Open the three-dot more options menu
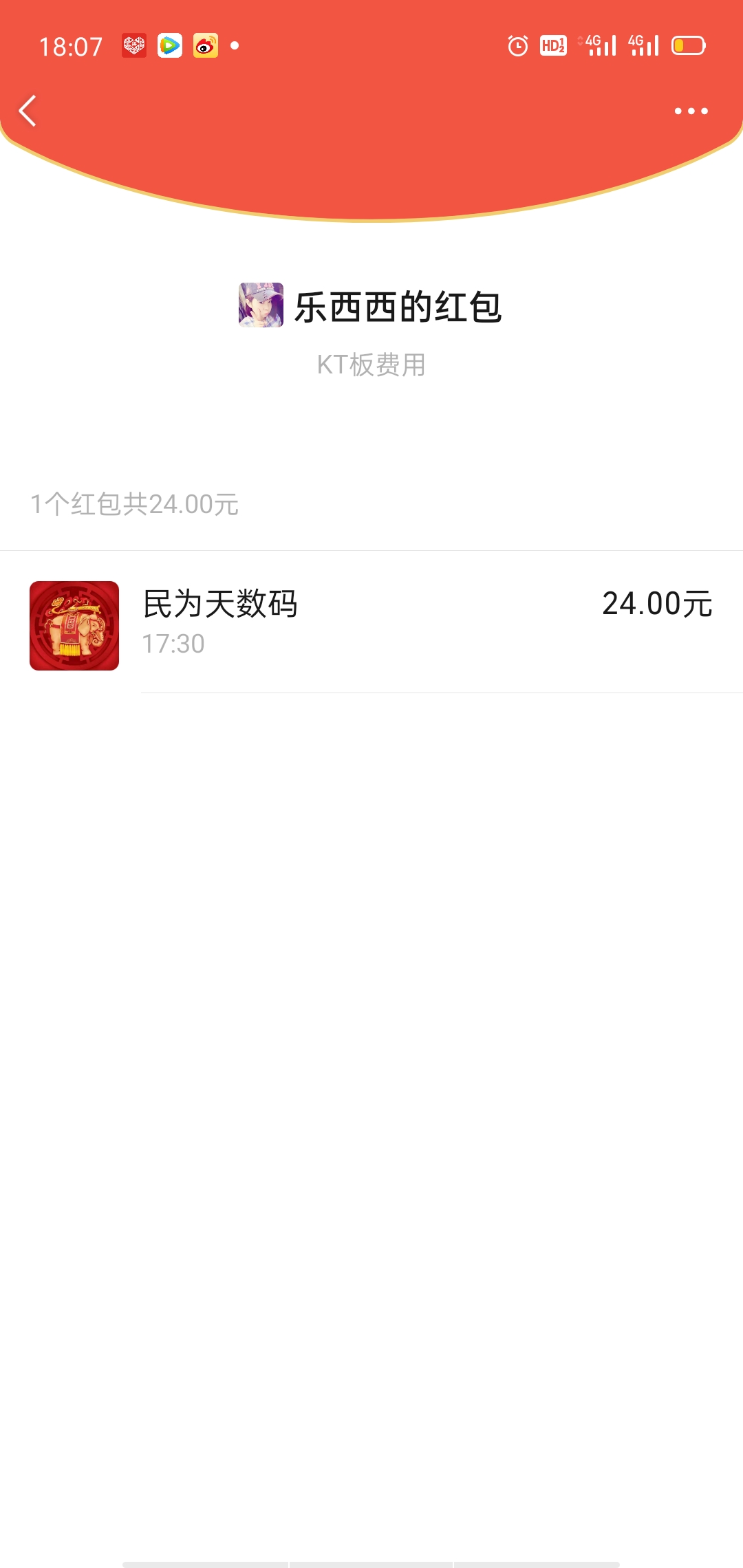The width and height of the screenshot is (743, 1568). pos(691,111)
